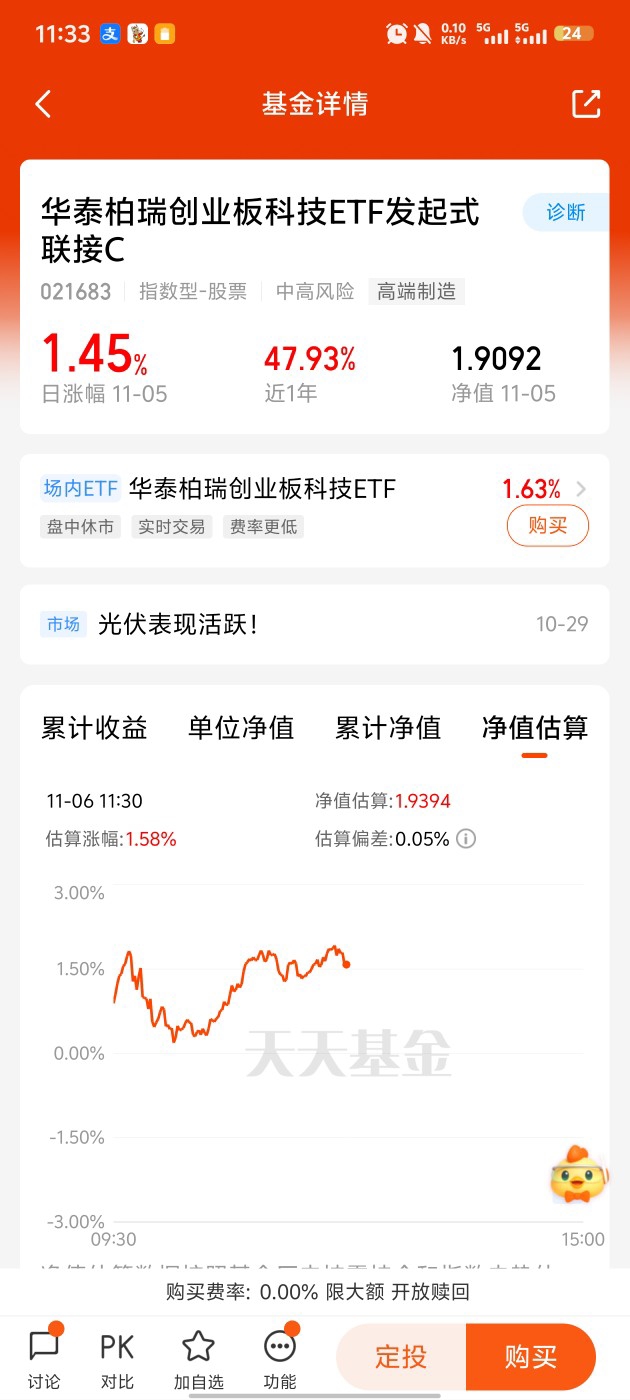Open PK 对比 fund comparison
The image size is (630, 1400).
point(117,1358)
